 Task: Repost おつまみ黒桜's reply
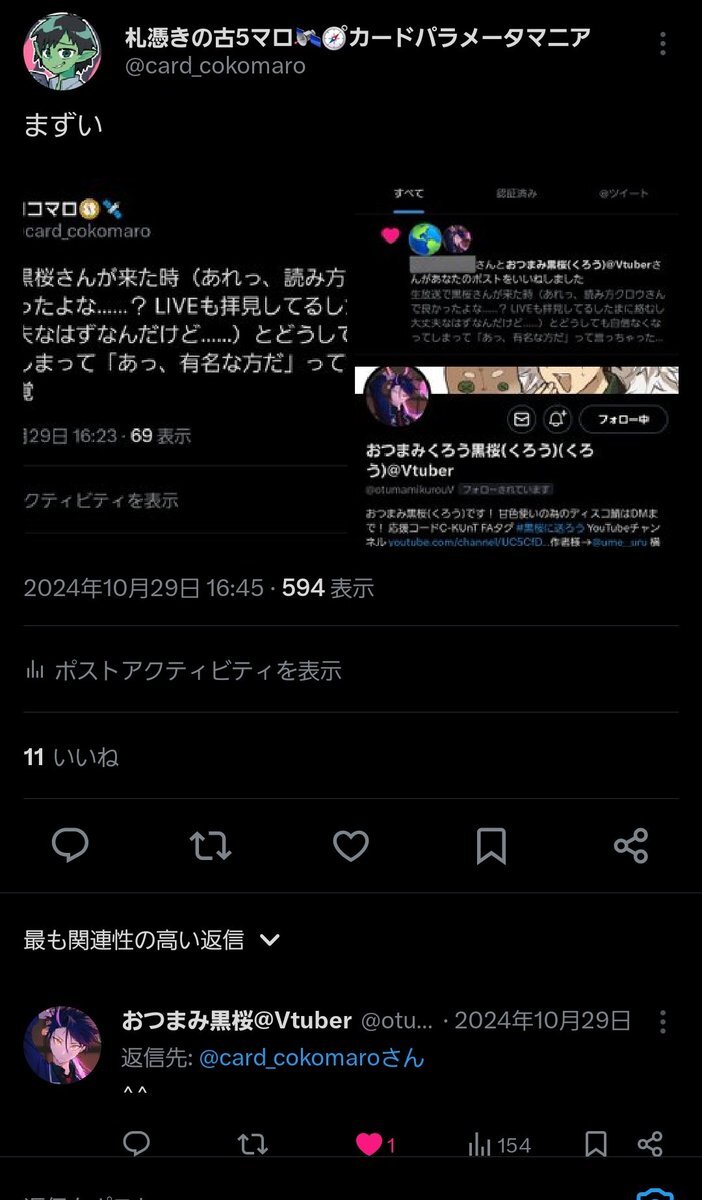pos(253,1144)
